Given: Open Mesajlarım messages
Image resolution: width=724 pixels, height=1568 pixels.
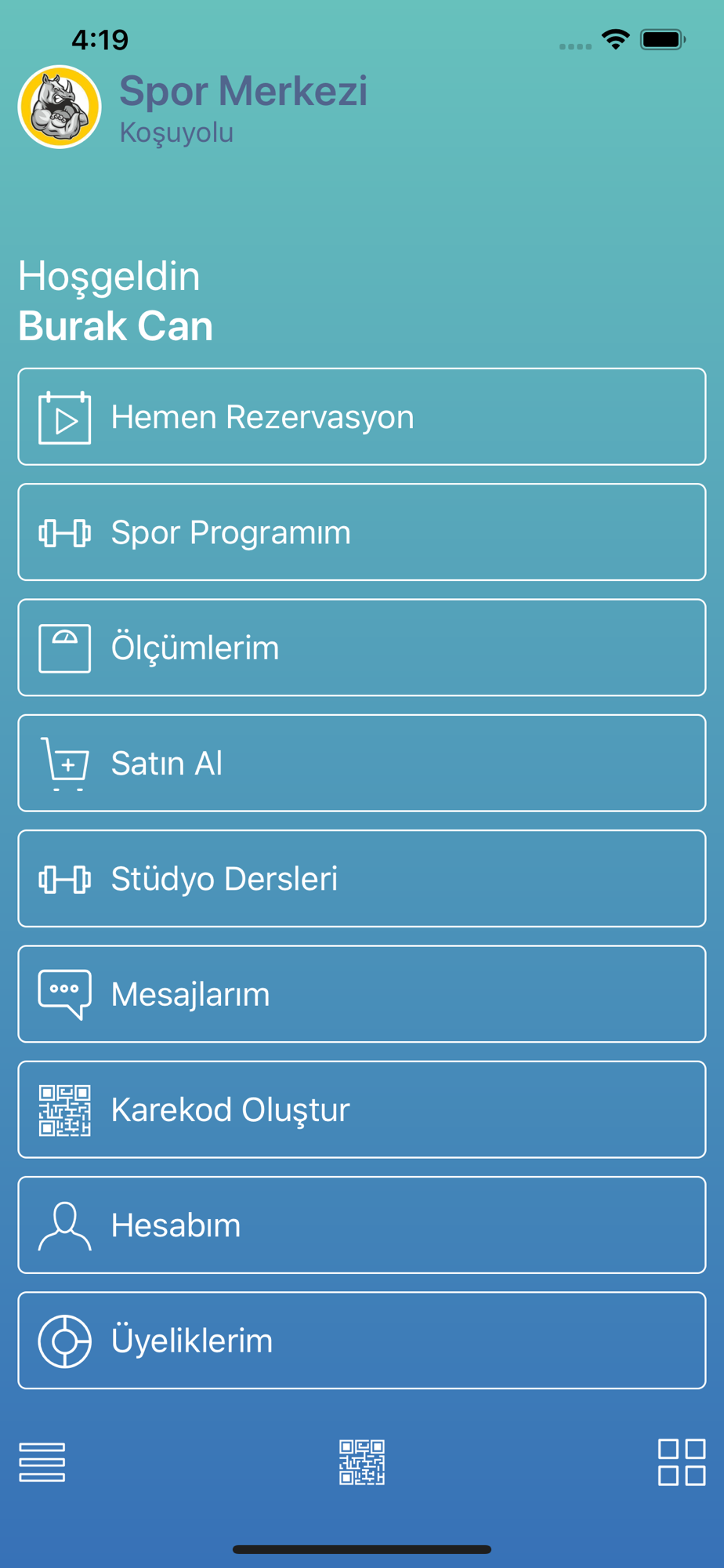Looking at the screenshot, I should pyautogui.click(x=361, y=993).
